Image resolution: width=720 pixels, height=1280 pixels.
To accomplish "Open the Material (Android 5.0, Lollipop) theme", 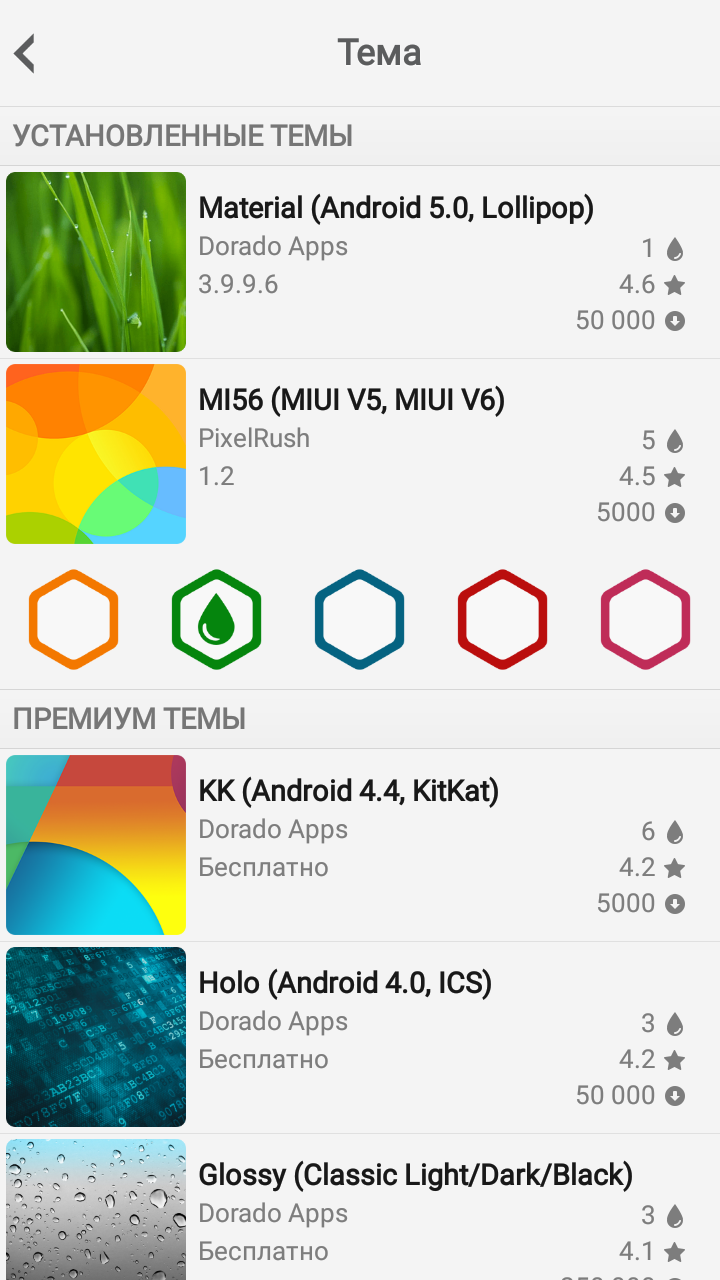I will (360, 262).
